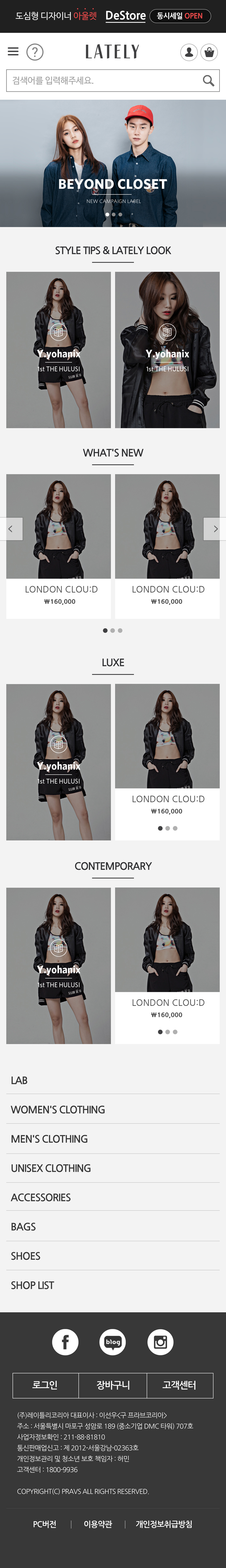
Task: Switch to PC버전 desktop version
Action: 45,1523
